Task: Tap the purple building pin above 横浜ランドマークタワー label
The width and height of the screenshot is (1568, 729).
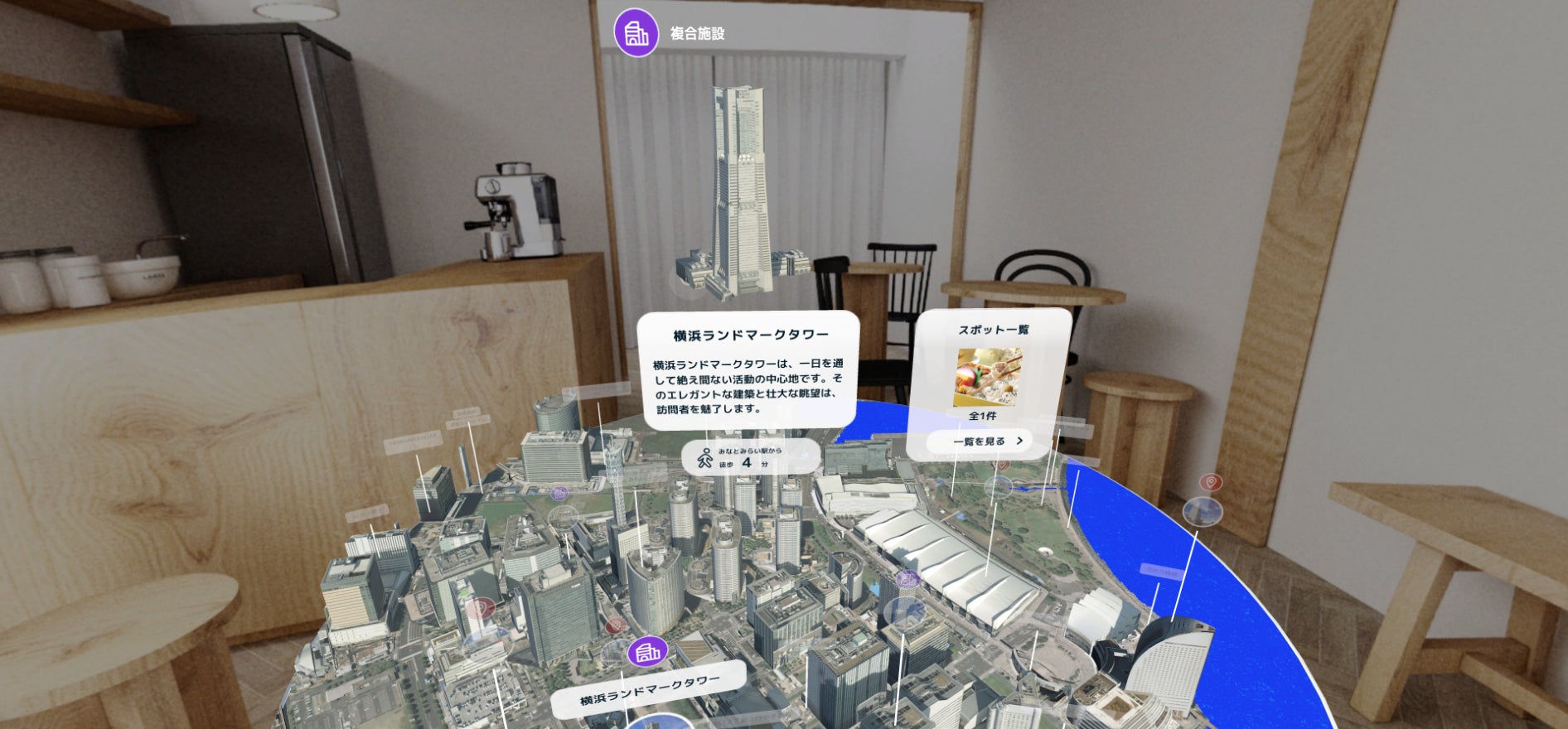Action: 647,653
